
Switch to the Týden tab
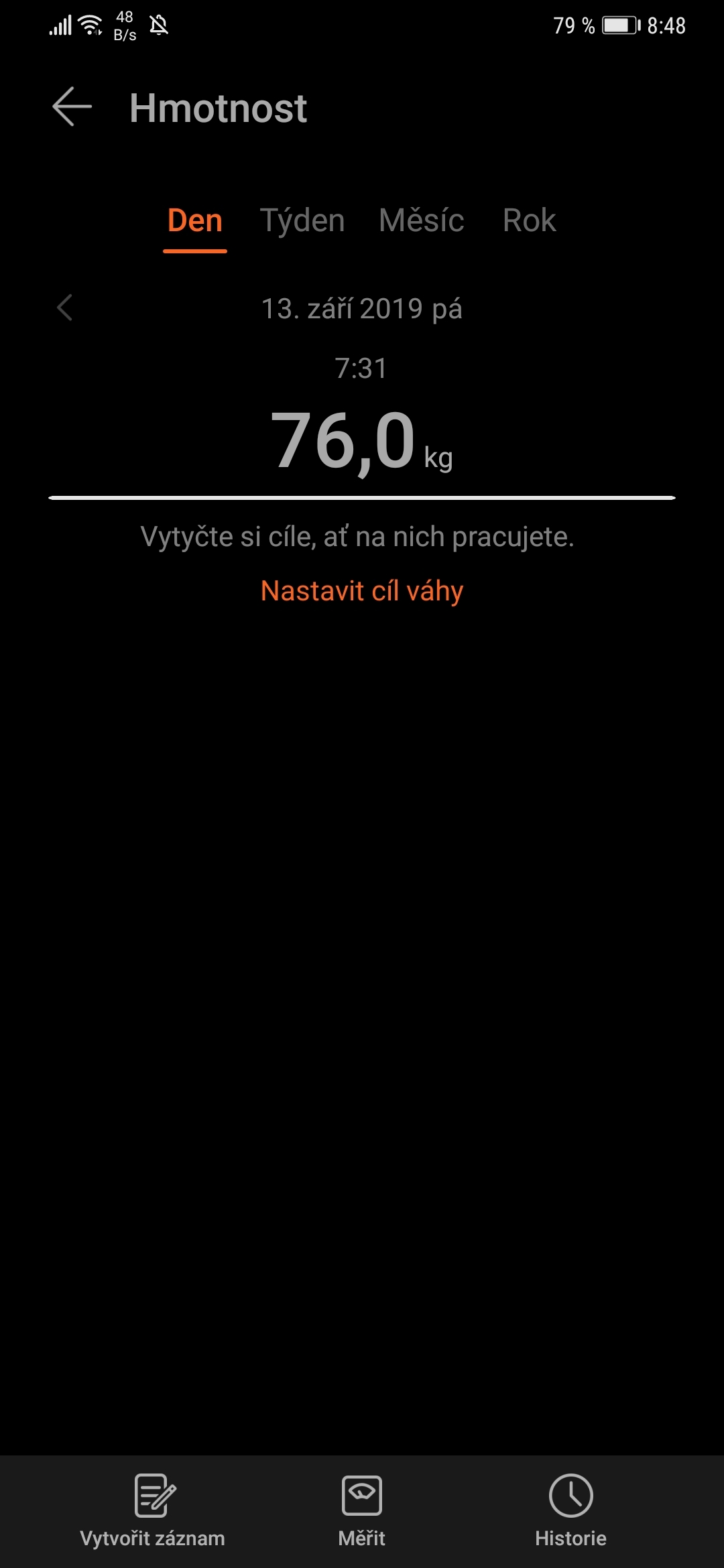302,220
